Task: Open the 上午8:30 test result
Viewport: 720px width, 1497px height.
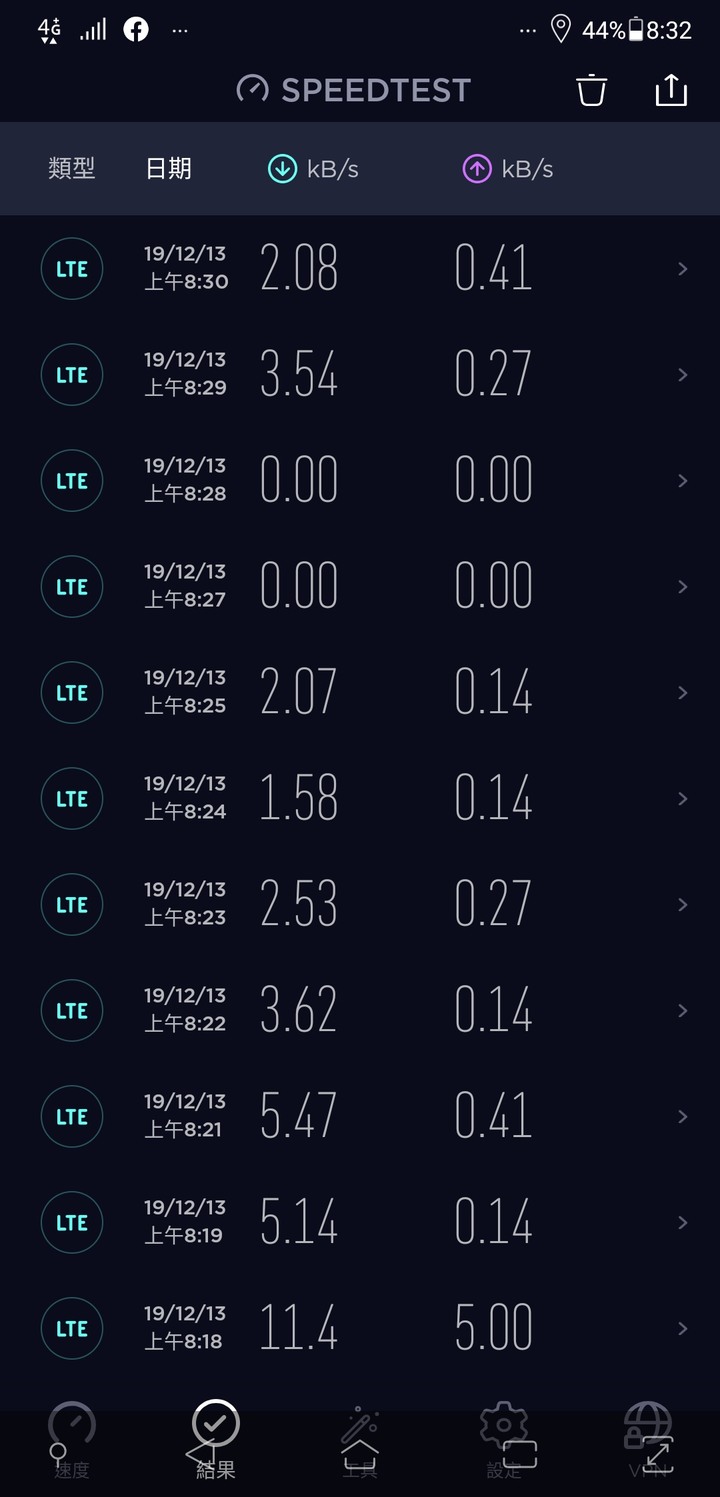Action: [x=360, y=268]
